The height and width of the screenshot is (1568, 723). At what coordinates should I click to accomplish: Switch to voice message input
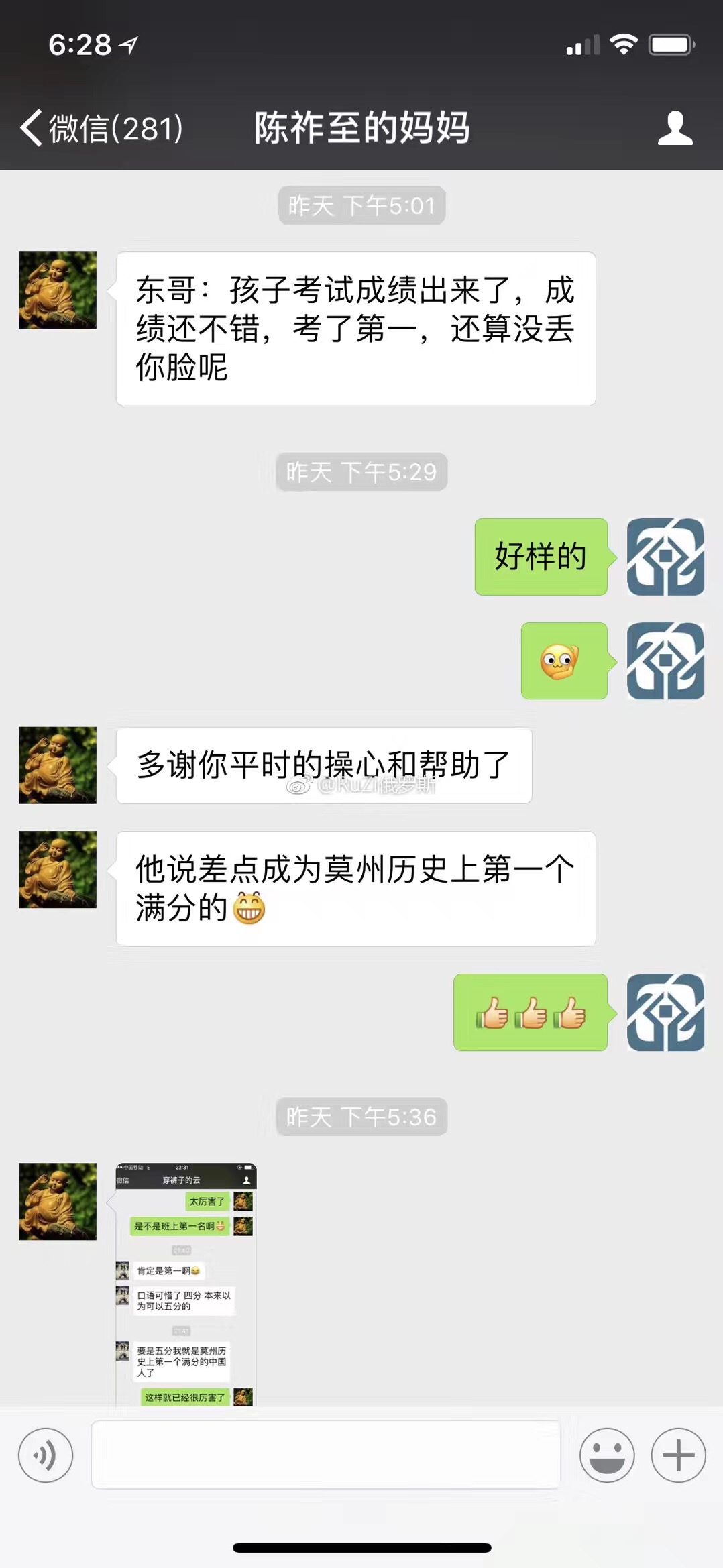46,1455
